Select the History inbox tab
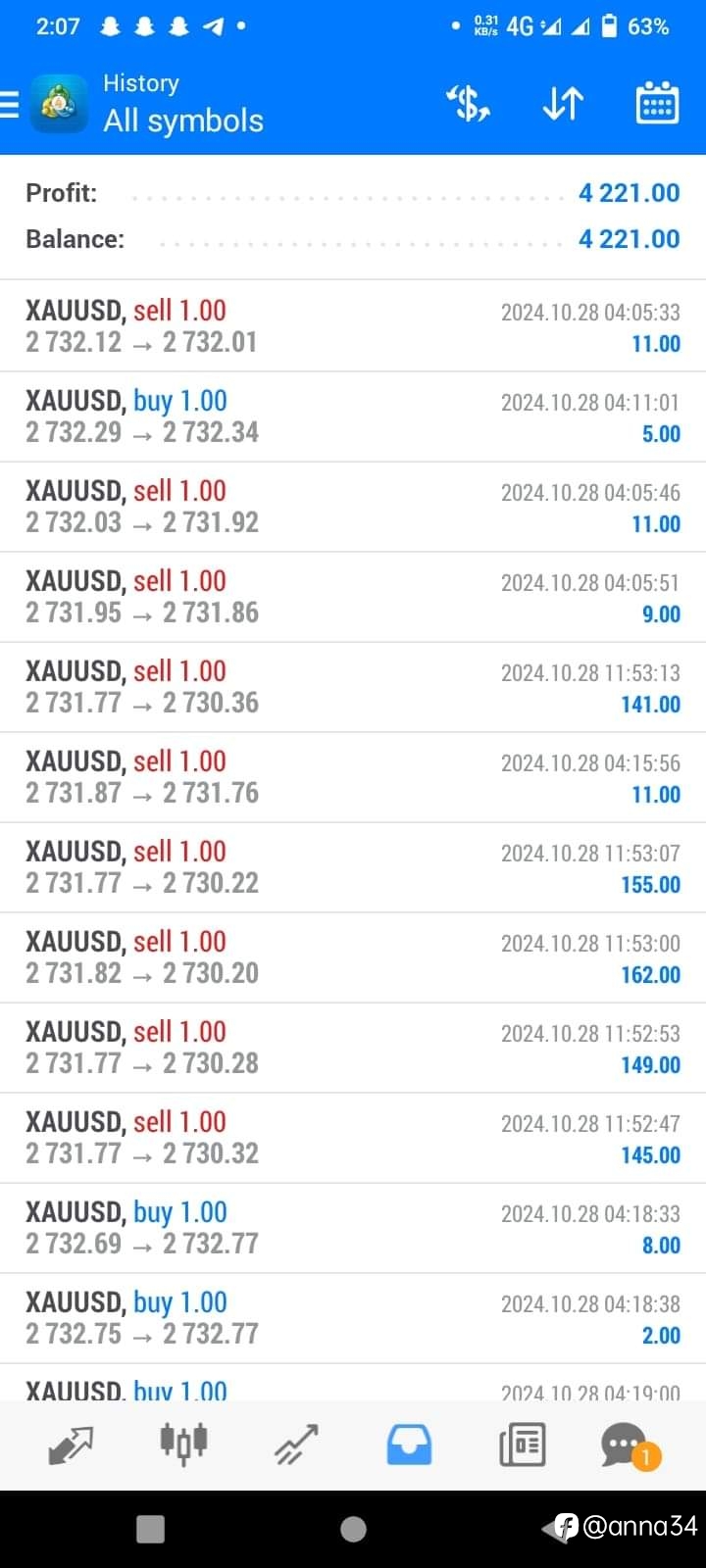Screen dimensions: 706x1568 pos(409,1445)
